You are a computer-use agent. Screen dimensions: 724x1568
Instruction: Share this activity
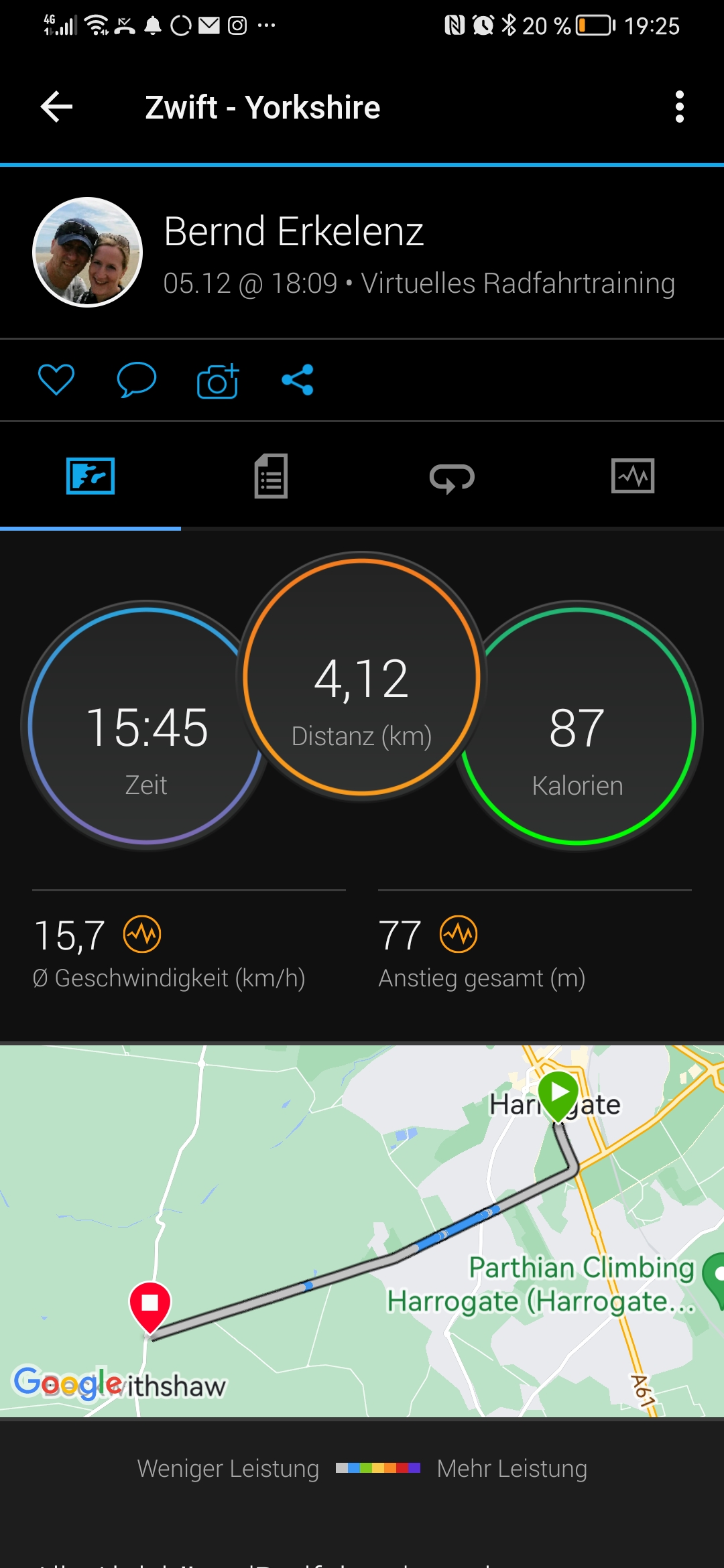pyautogui.click(x=298, y=380)
